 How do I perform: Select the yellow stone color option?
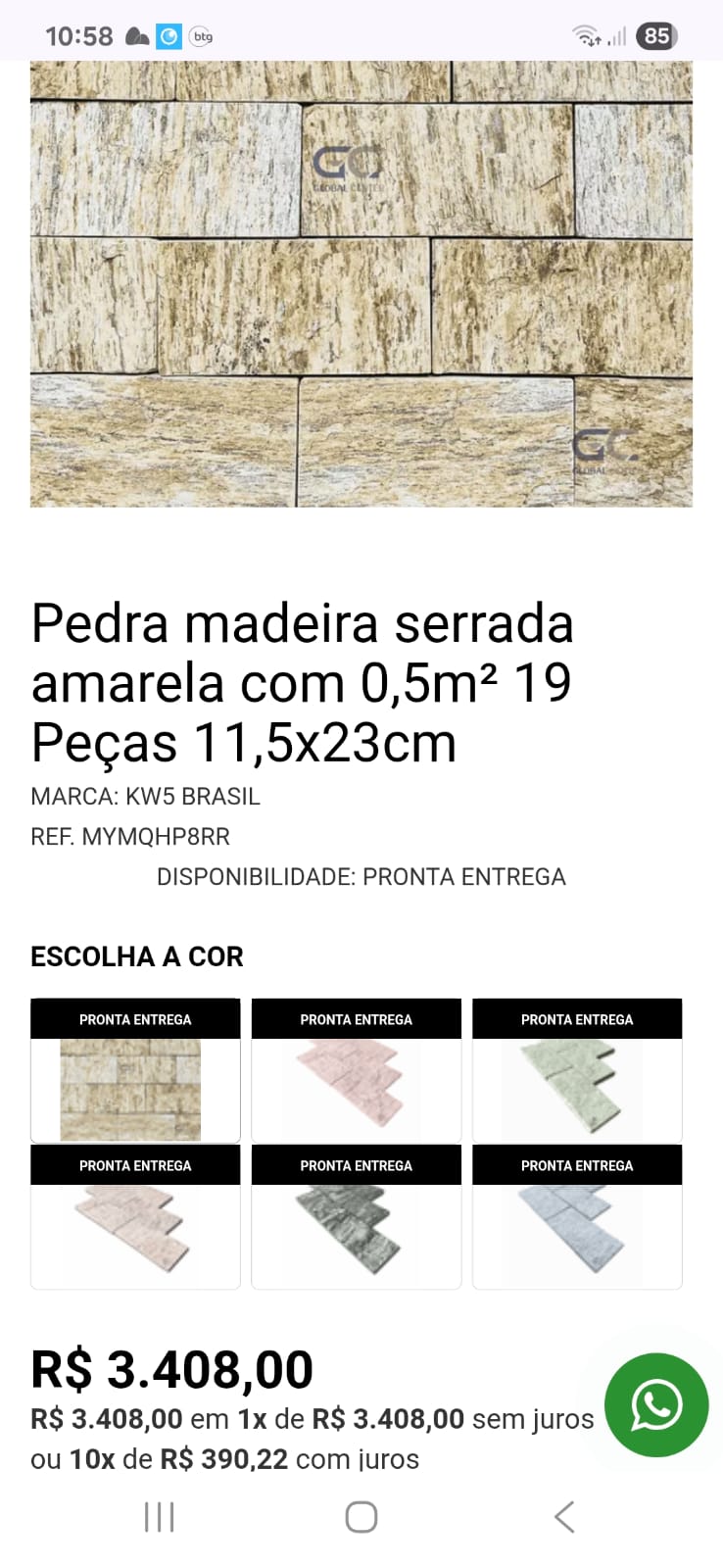(x=135, y=1088)
